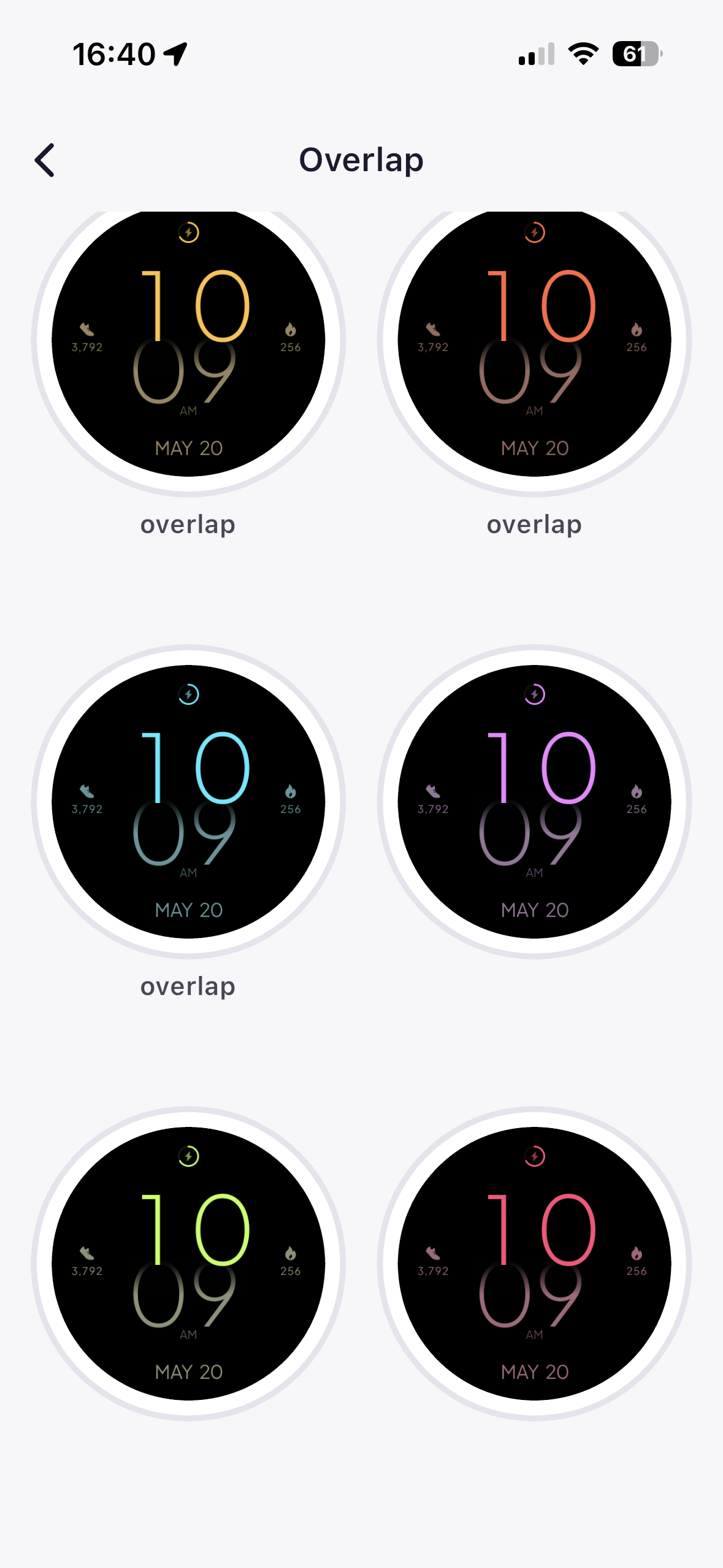Select the yellow Overlap watch face
This screenshot has width=723, height=1568.
point(188,340)
